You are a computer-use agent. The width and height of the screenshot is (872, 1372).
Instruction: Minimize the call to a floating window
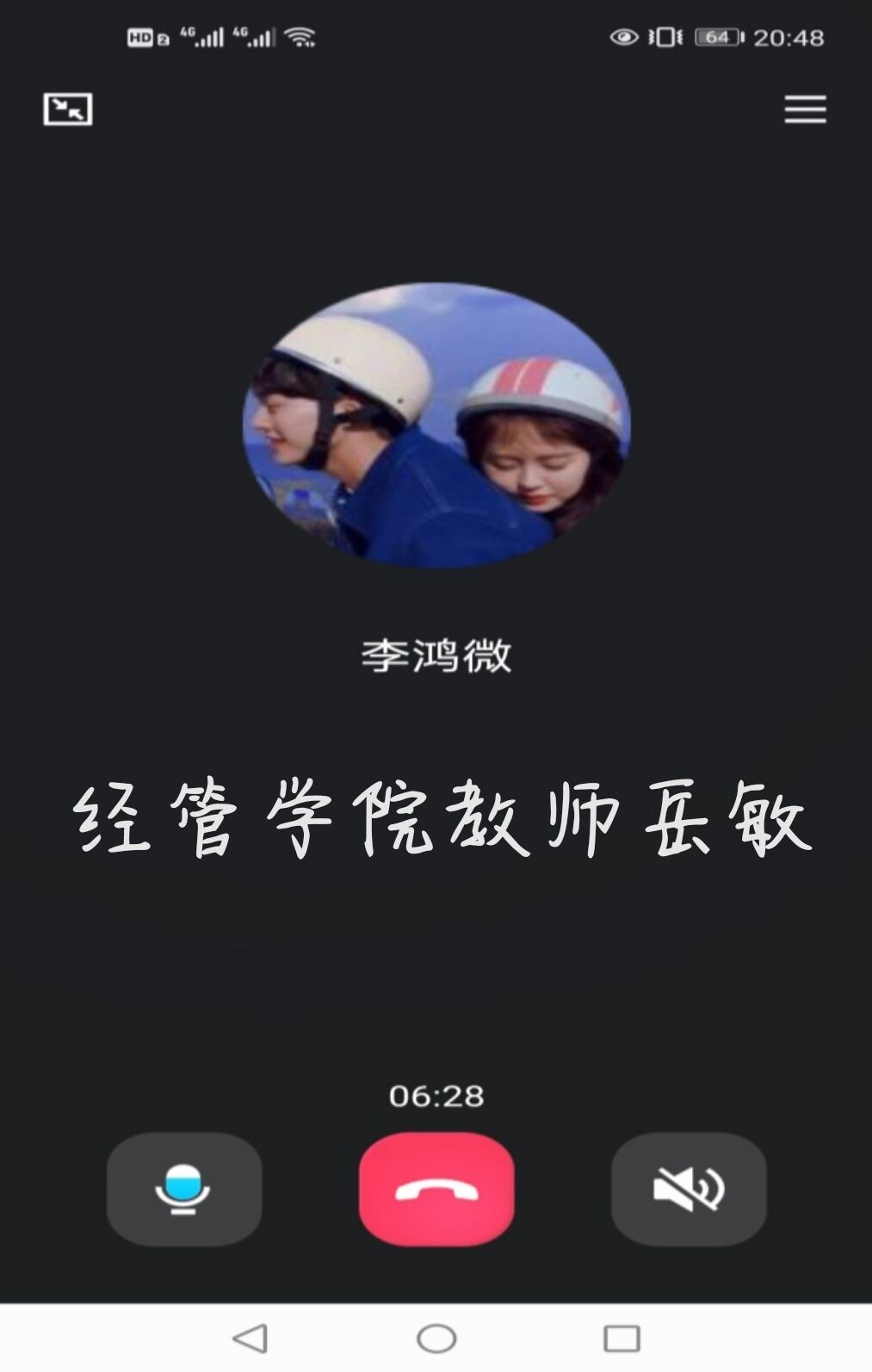[68, 109]
